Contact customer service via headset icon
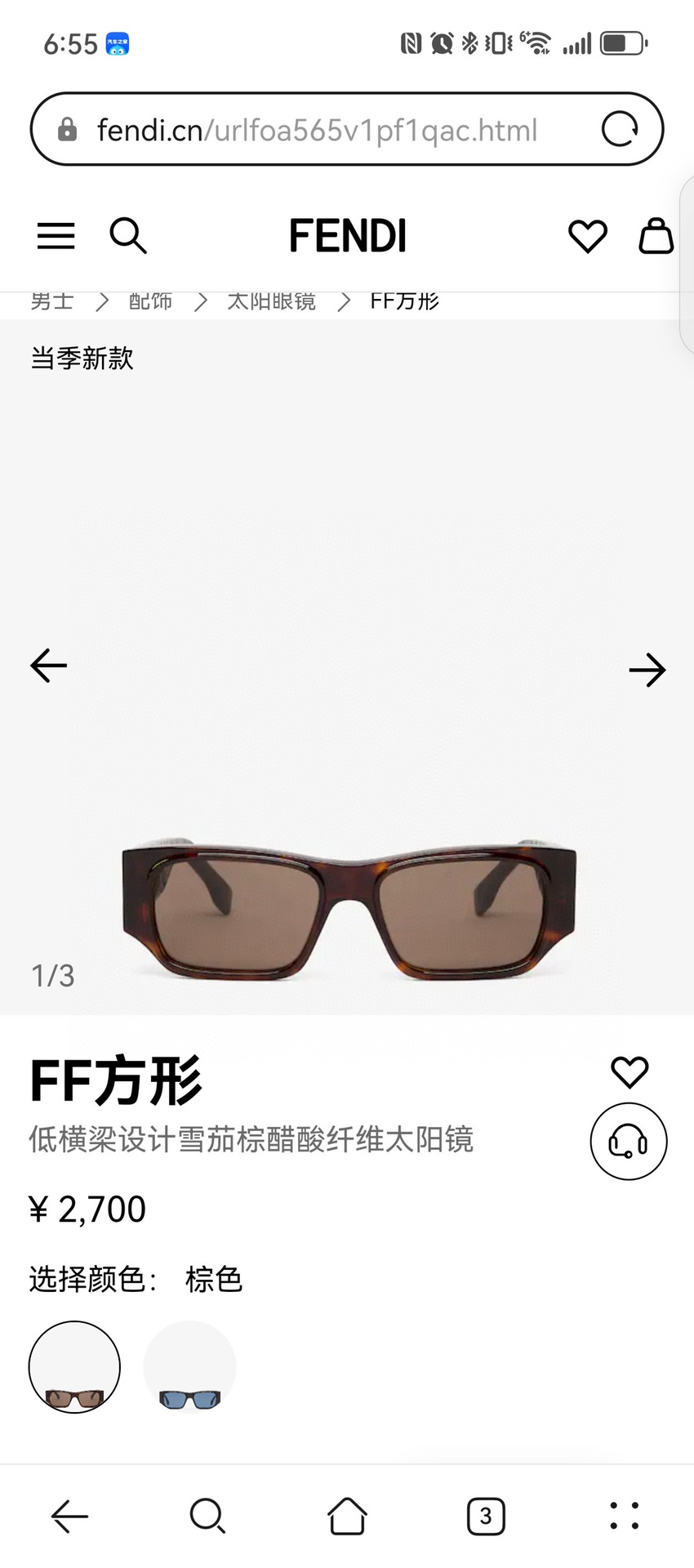This screenshot has height=1568, width=694. 628,1141
